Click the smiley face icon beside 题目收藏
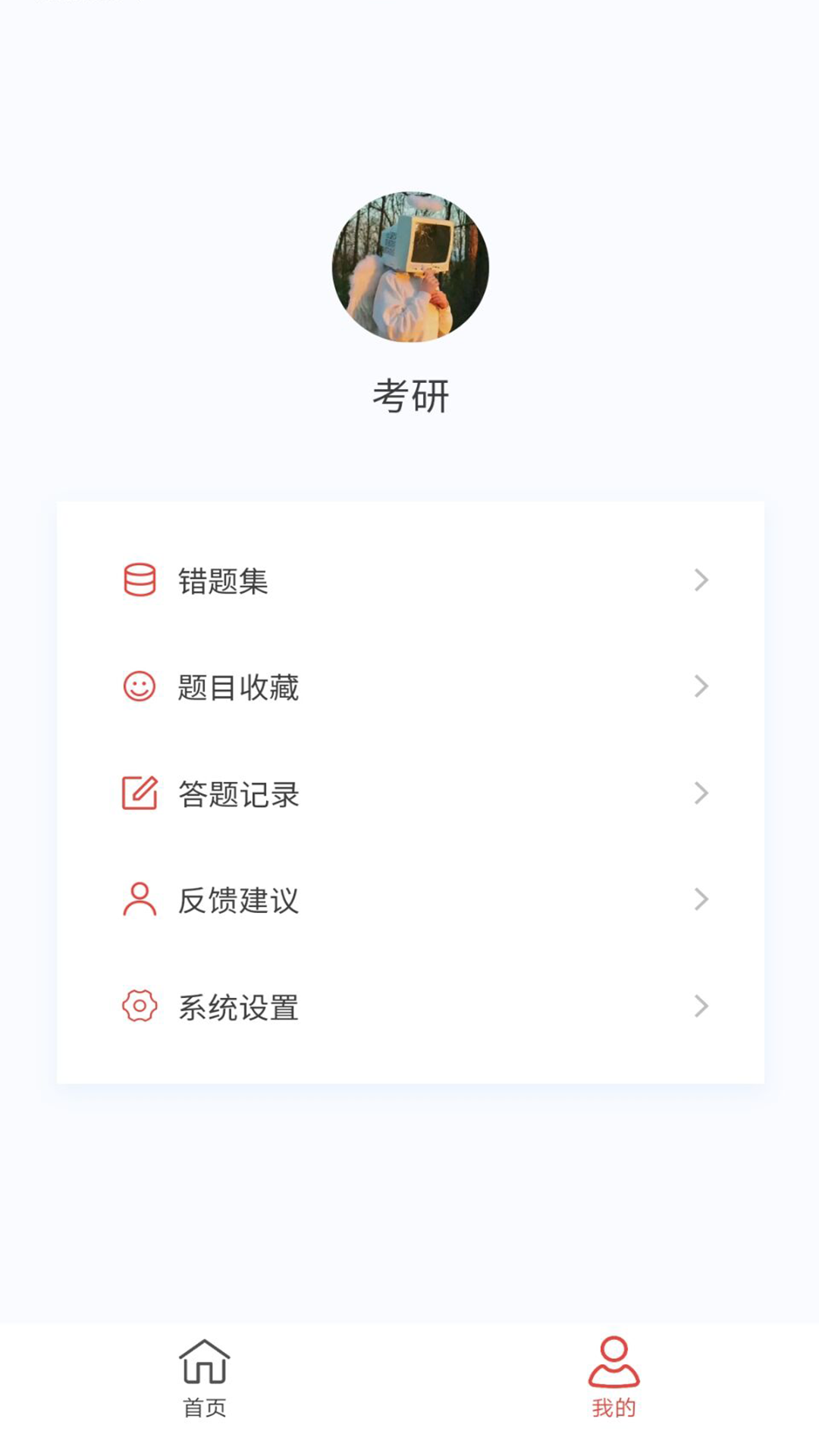Screen dimensions: 819x1456 tap(140, 688)
